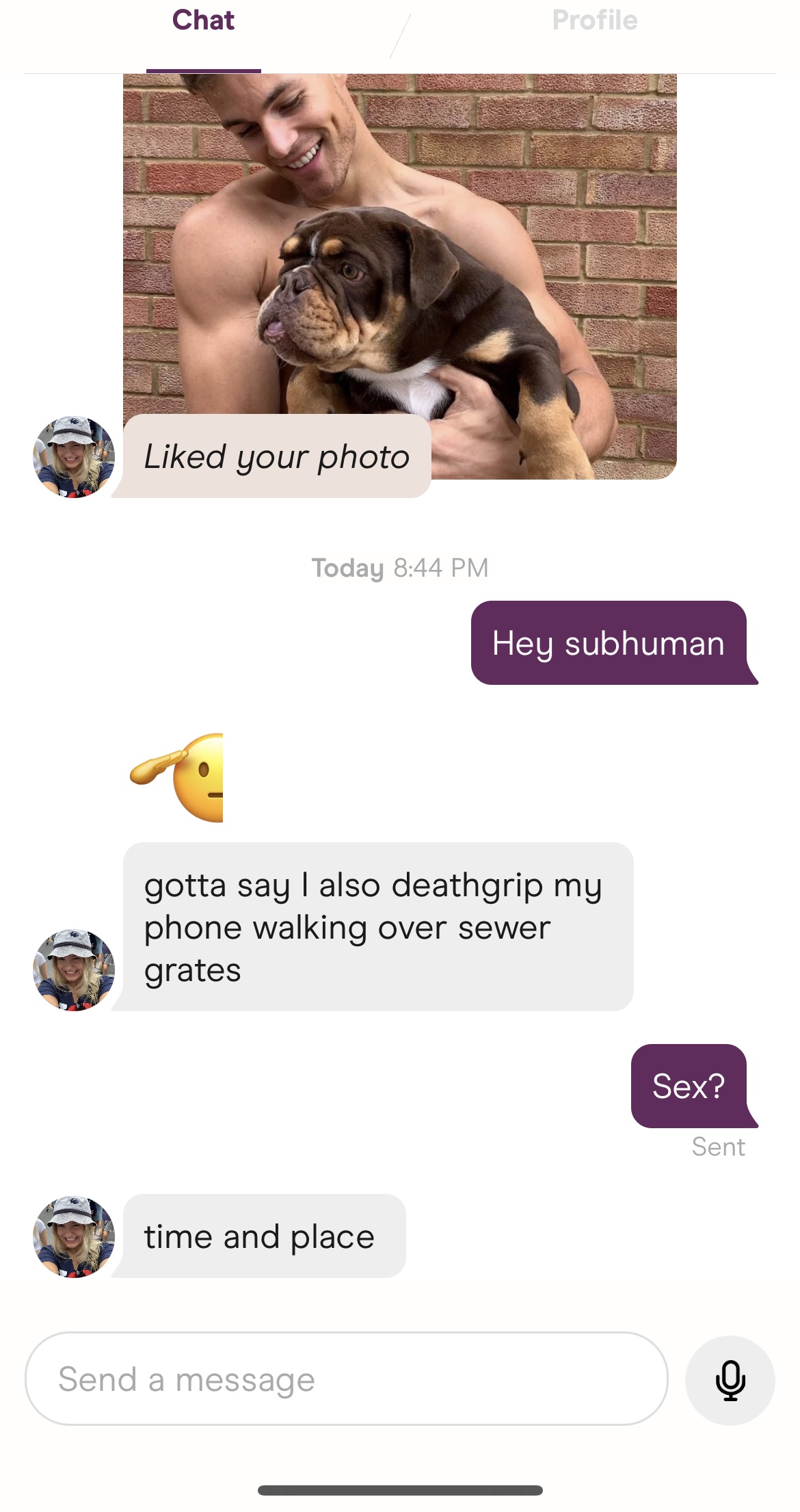Open the liked photo with the dog
Screen dimensions: 800x1512
click(x=399, y=260)
